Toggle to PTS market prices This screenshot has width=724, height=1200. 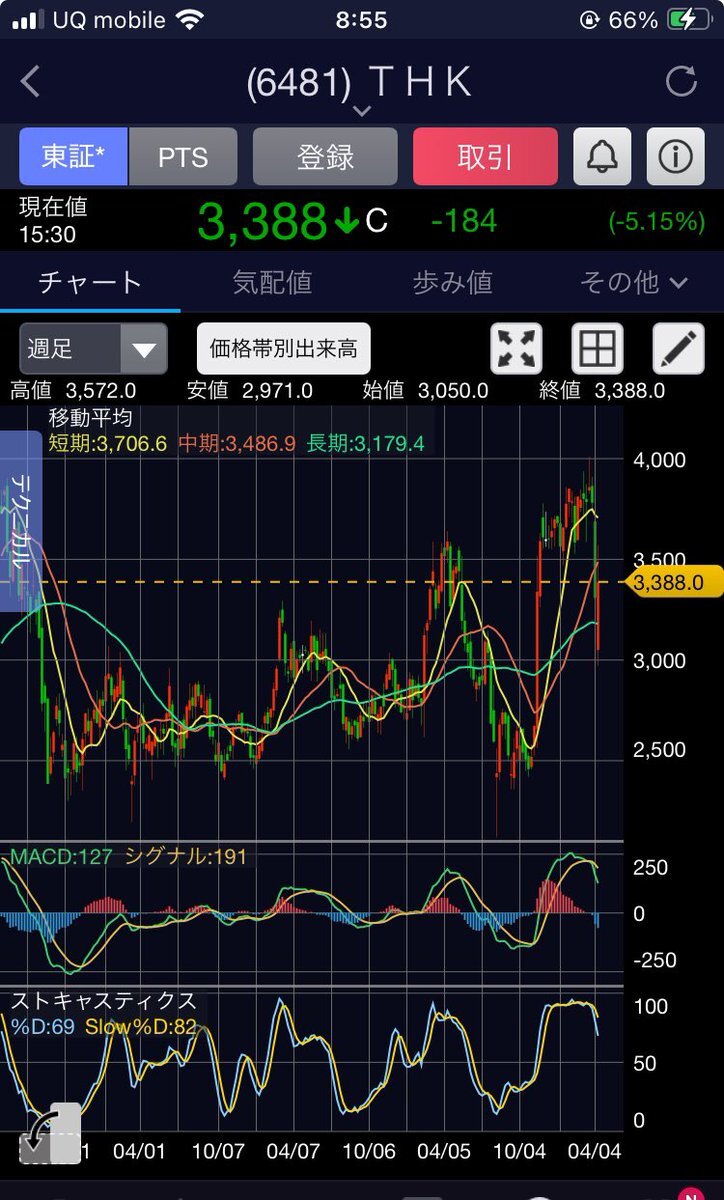[x=183, y=156]
